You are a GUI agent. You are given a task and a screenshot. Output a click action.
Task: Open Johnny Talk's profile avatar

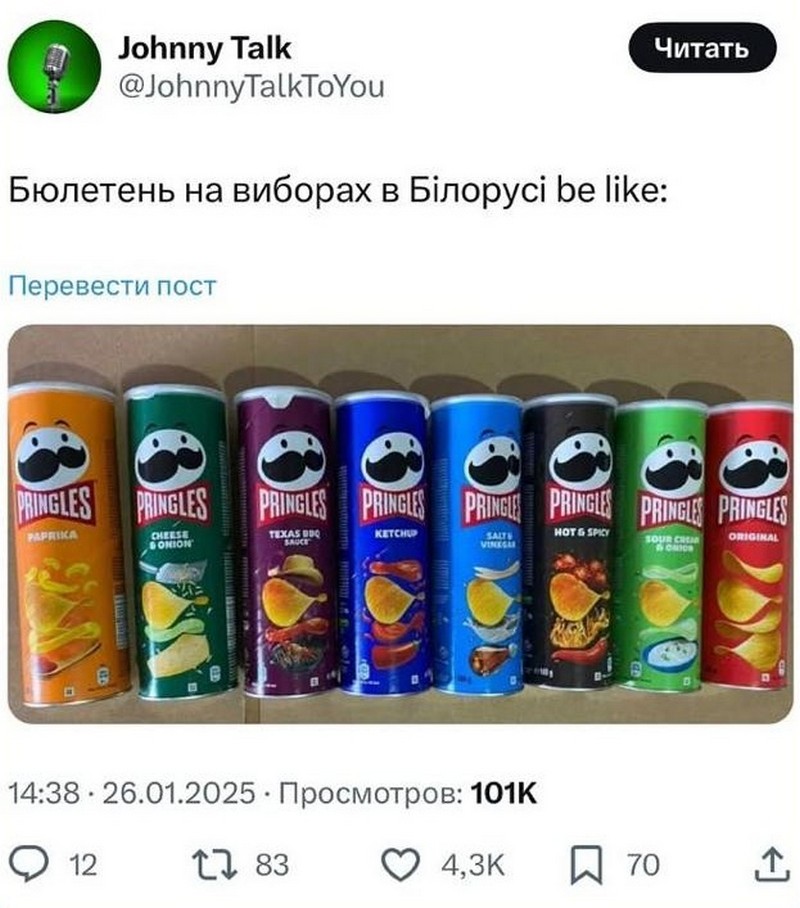(55, 66)
